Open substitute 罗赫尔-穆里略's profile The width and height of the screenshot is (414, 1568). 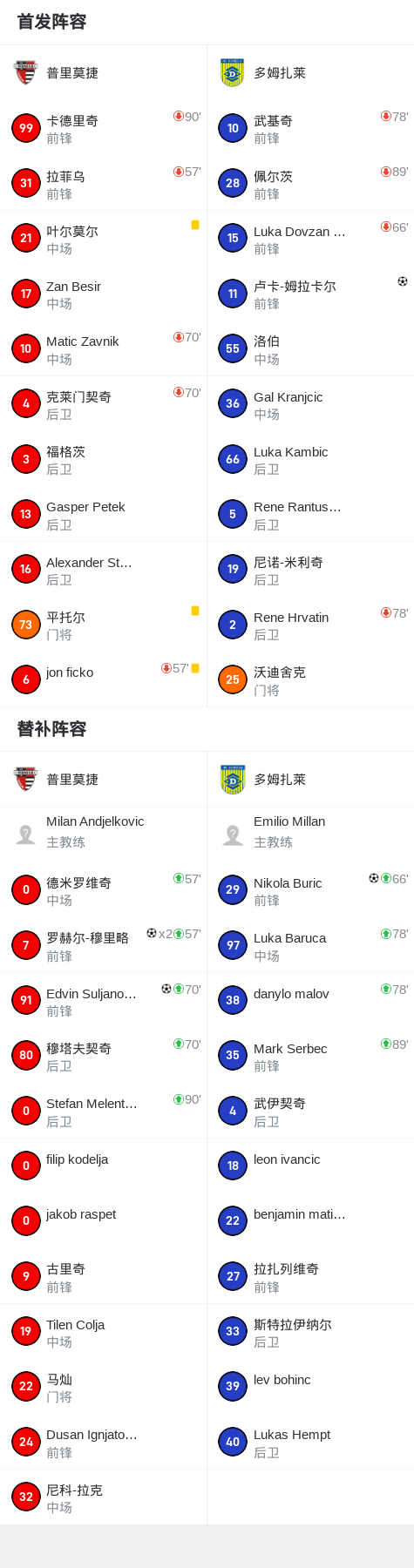(103, 945)
